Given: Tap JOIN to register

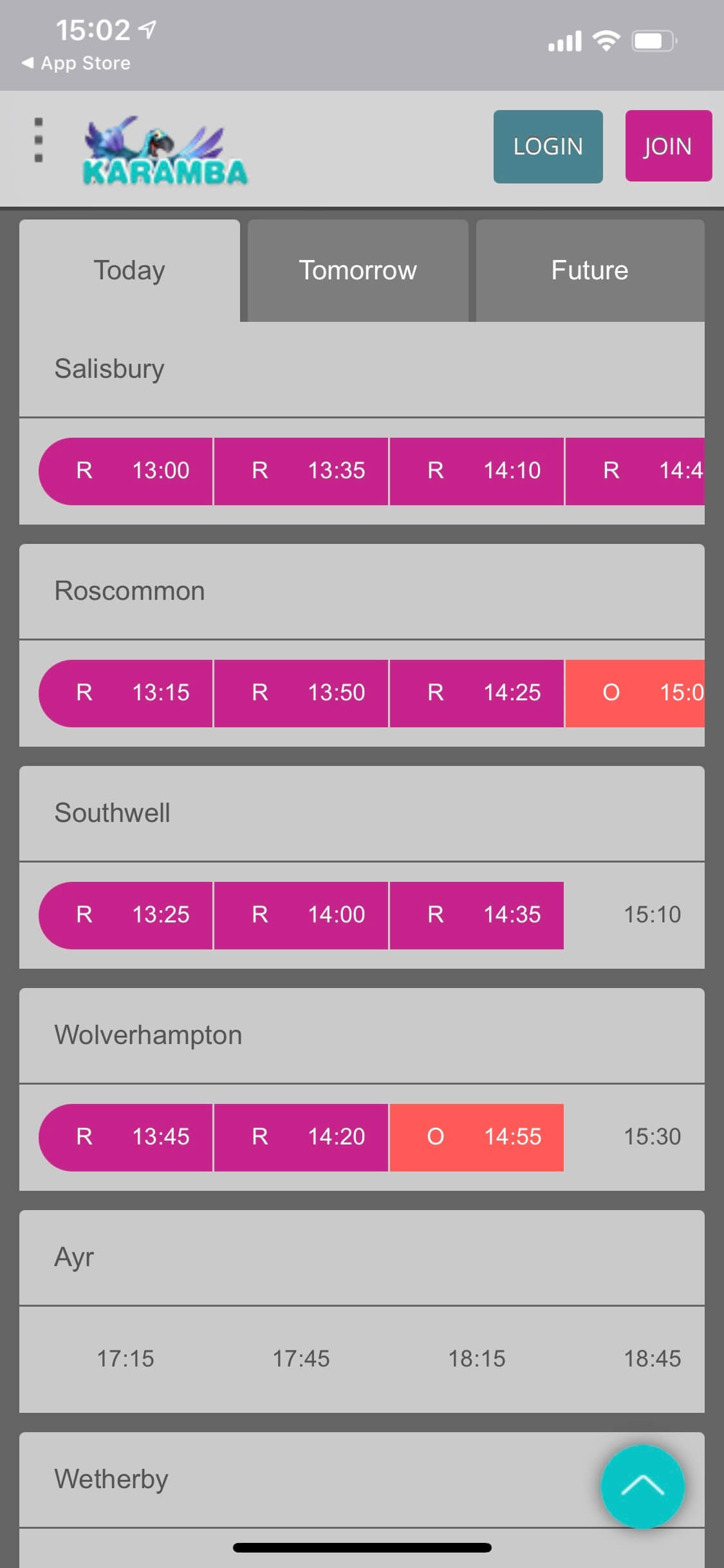Looking at the screenshot, I should tap(668, 146).
